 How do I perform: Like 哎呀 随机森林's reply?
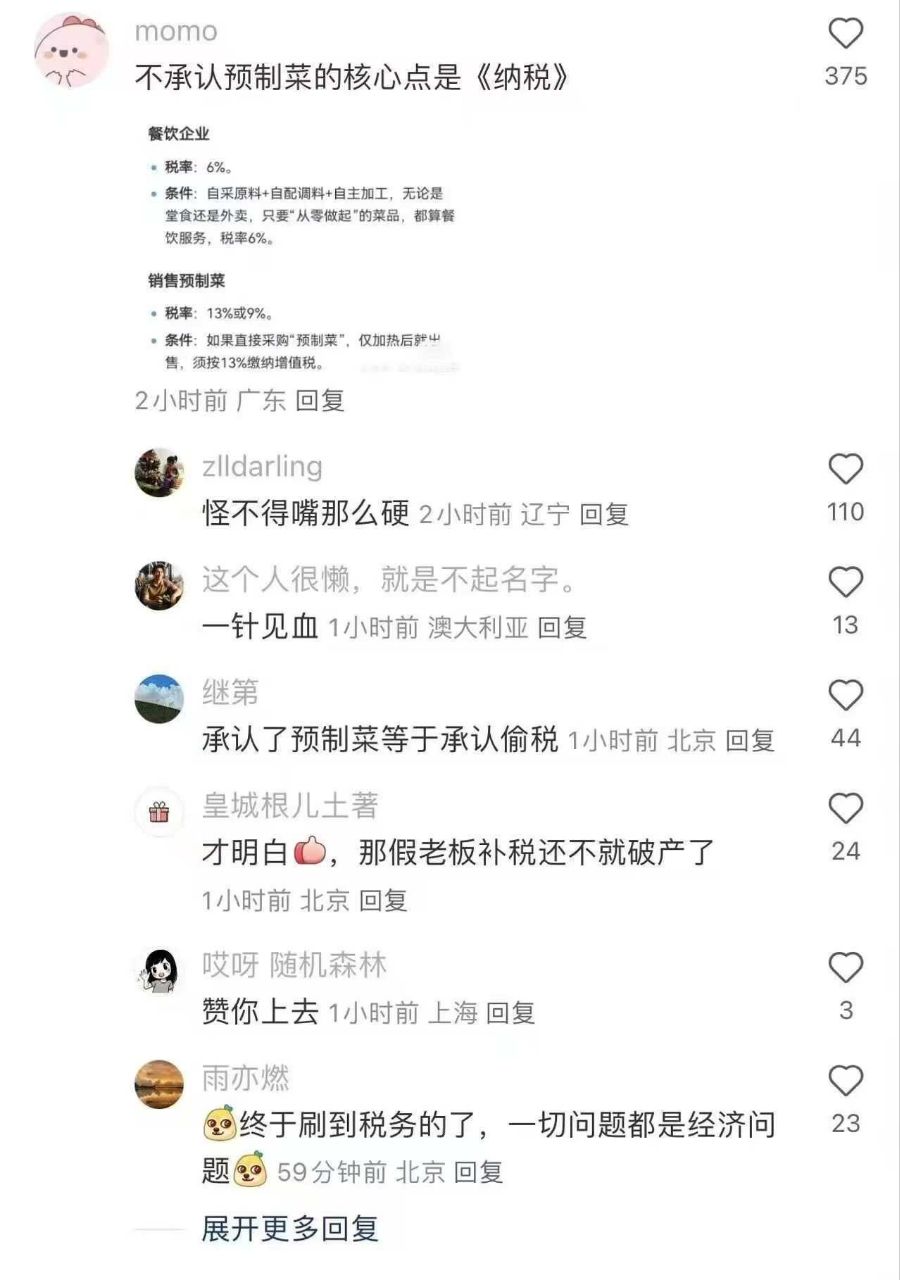pos(846,968)
